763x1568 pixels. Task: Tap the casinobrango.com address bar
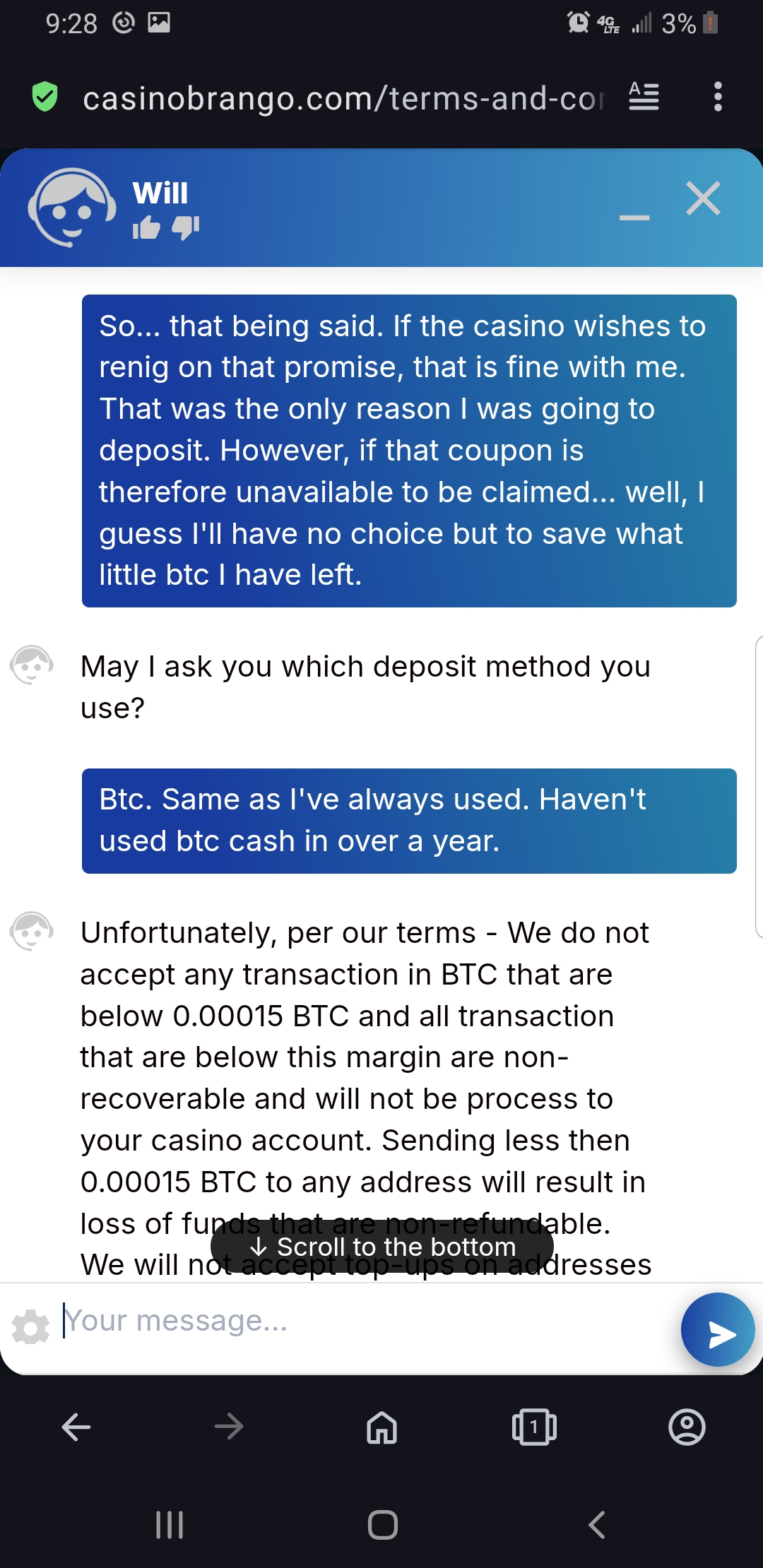click(x=343, y=97)
